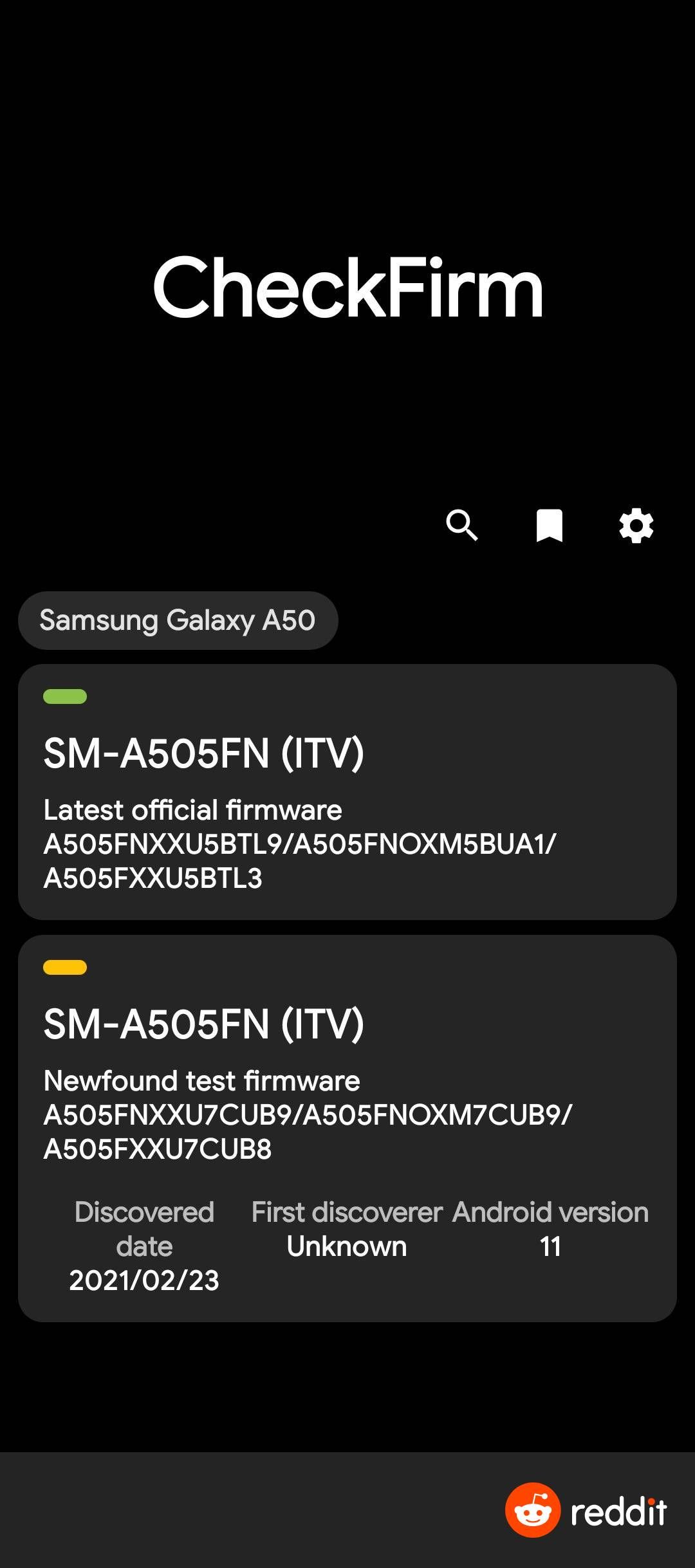695x1568 pixels.
Task: Tap the green status indicator on the official firmware card
Action: 65,696
